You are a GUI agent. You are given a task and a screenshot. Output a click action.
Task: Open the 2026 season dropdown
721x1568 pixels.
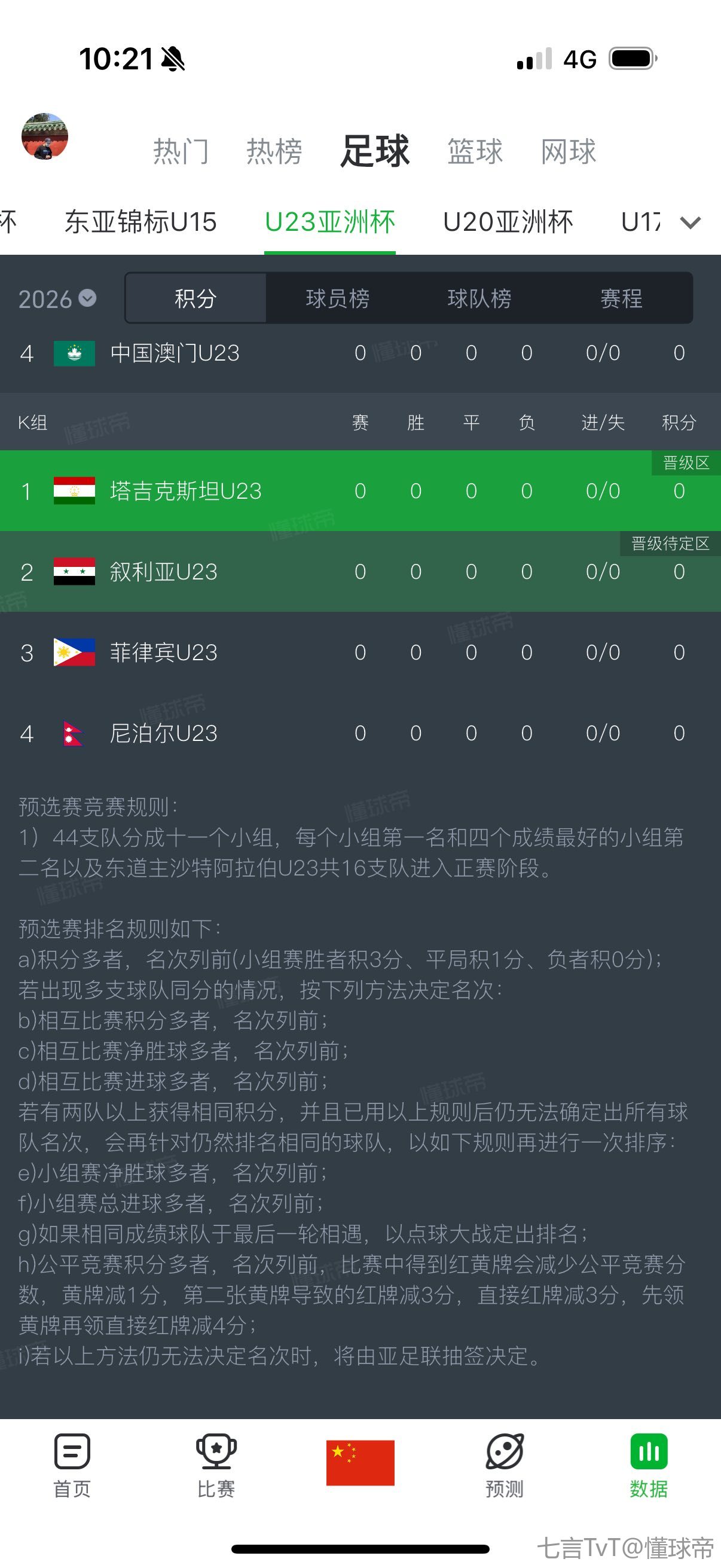point(57,299)
